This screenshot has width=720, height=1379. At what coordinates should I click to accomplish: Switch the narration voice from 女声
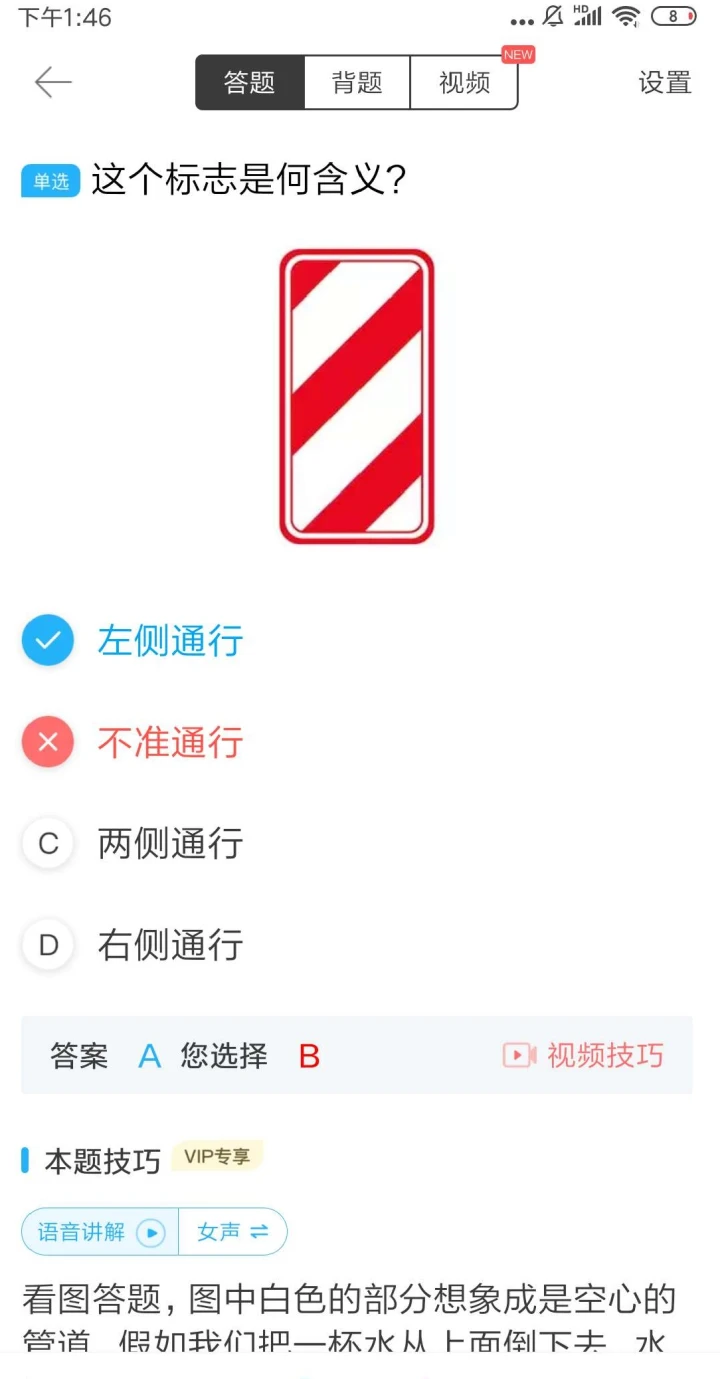tap(233, 1232)
